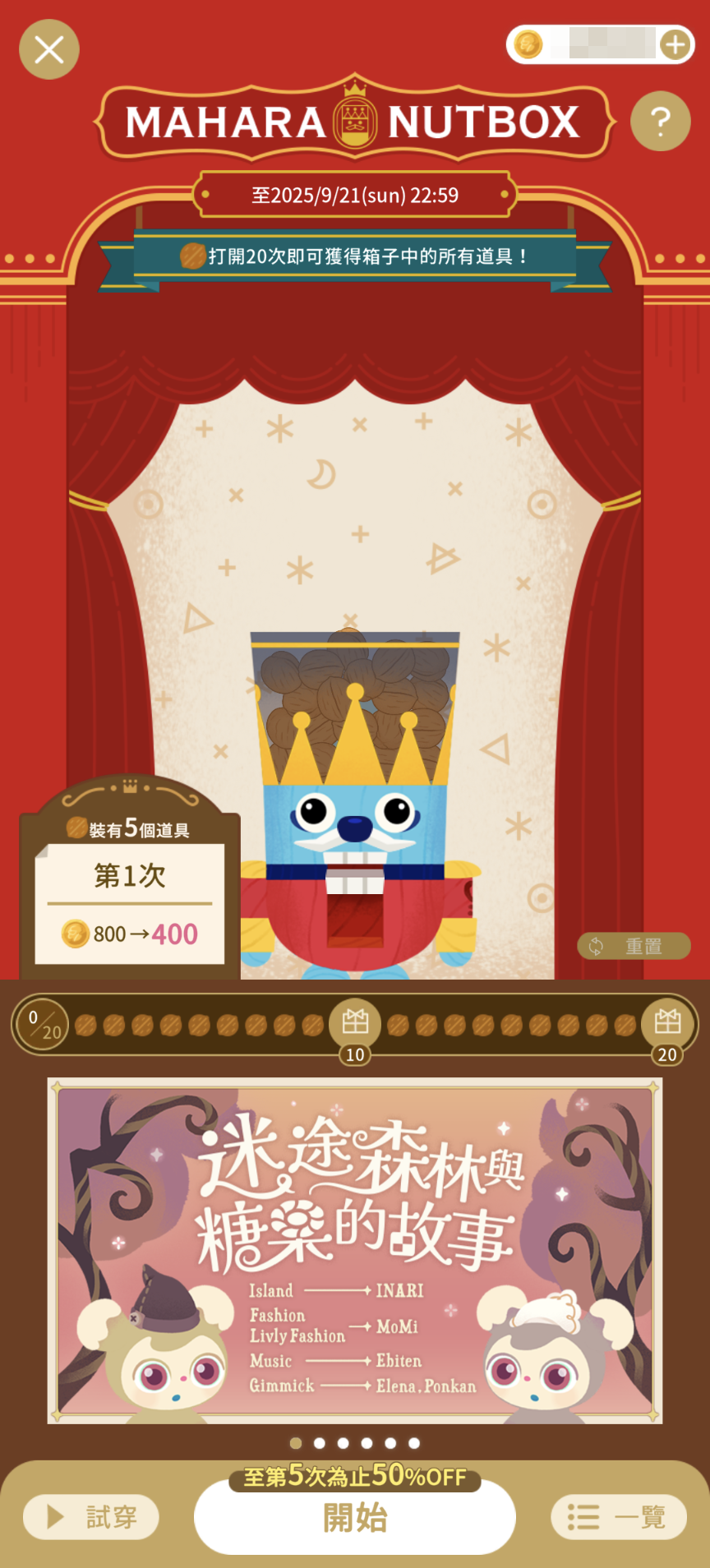Close the Mahara Nutbox screen

49,50
